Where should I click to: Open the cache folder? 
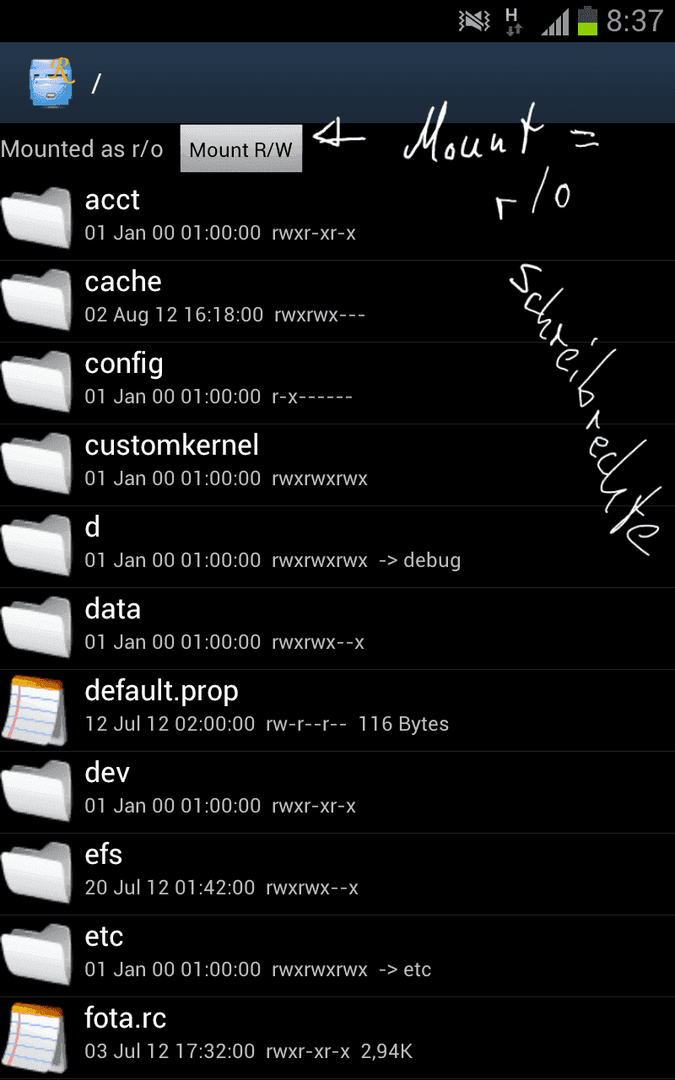click(338, 302)
